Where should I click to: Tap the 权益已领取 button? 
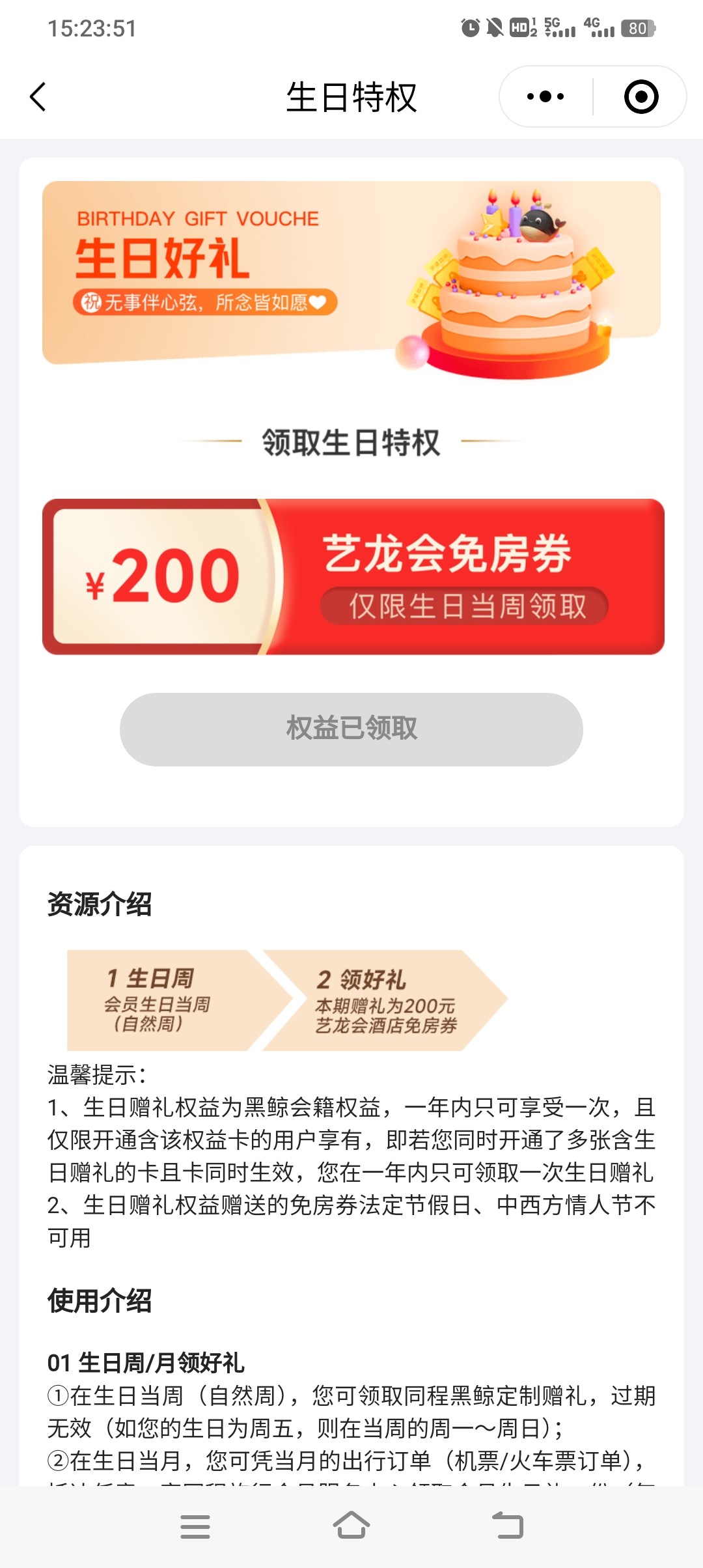point(351,729)
